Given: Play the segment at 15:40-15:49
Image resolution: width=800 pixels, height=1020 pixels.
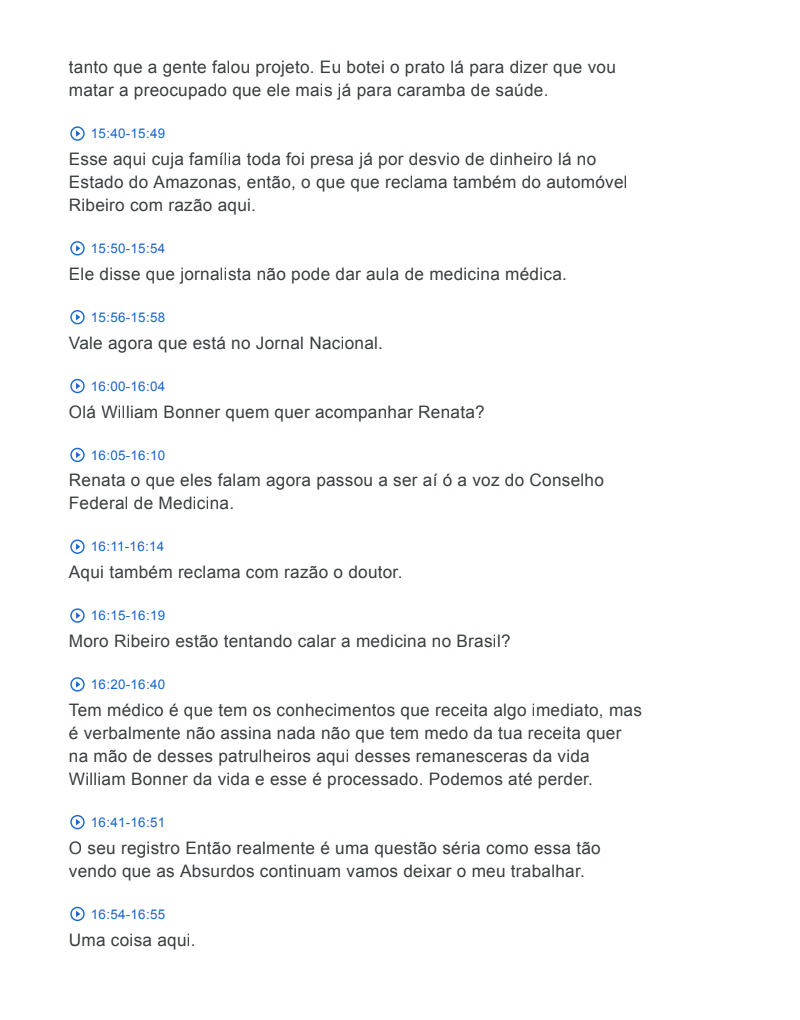Looking at the screenshot, I should pyautogui.click(x=118, y=133).
